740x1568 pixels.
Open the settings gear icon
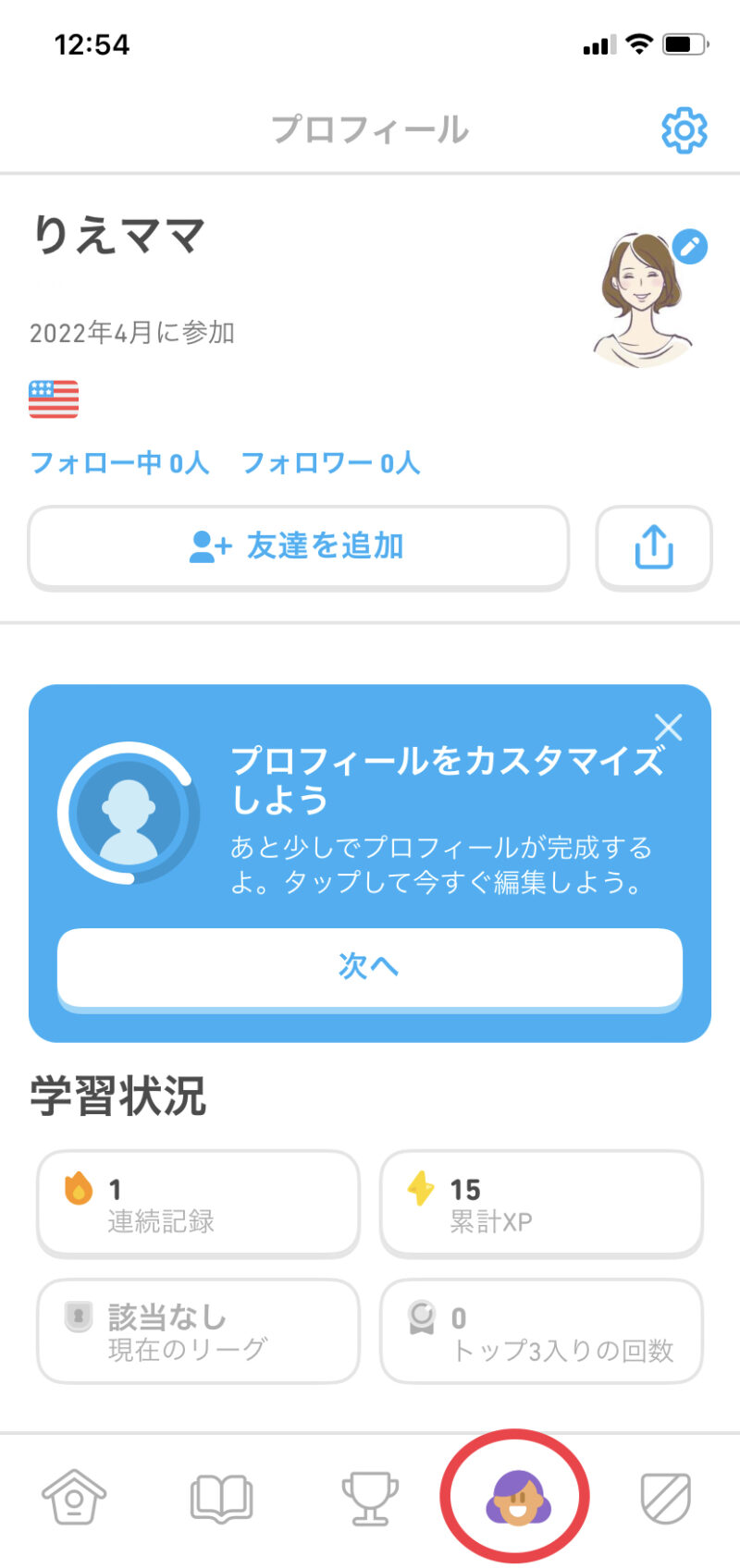pos(684,130)
